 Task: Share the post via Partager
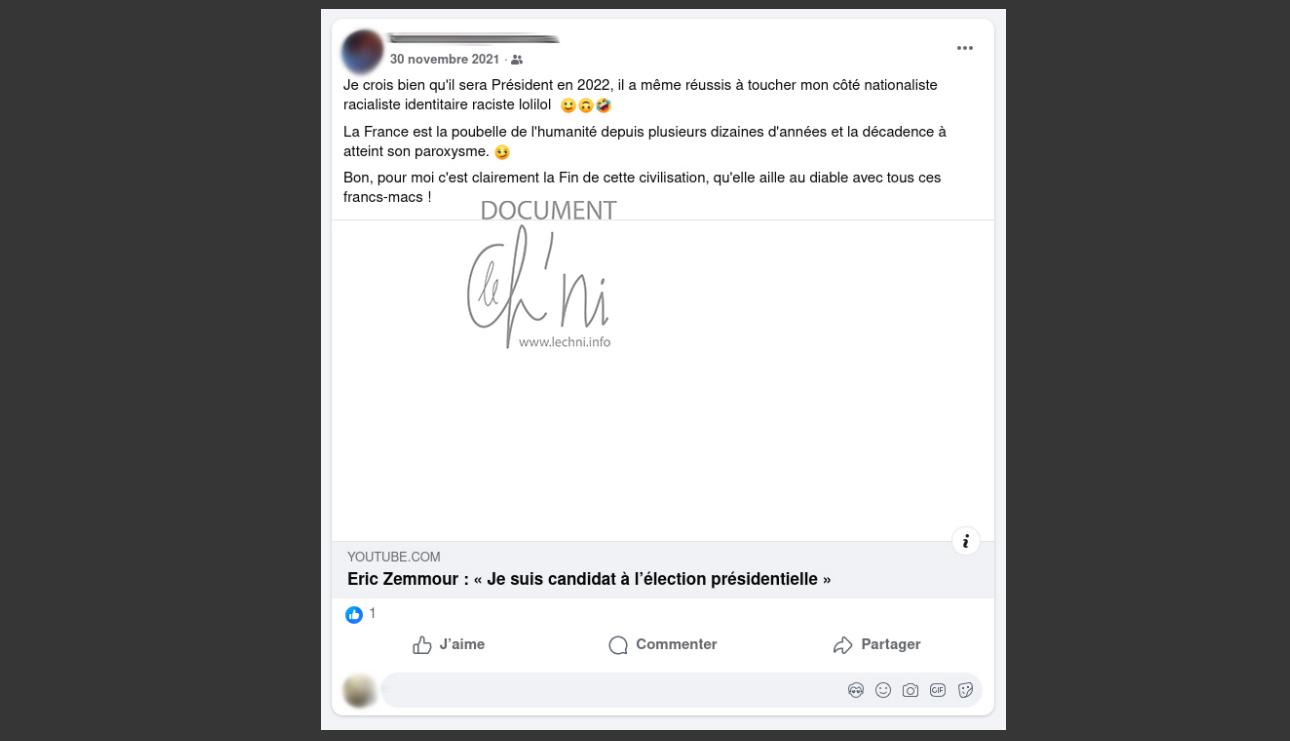[x=877, y=645]
